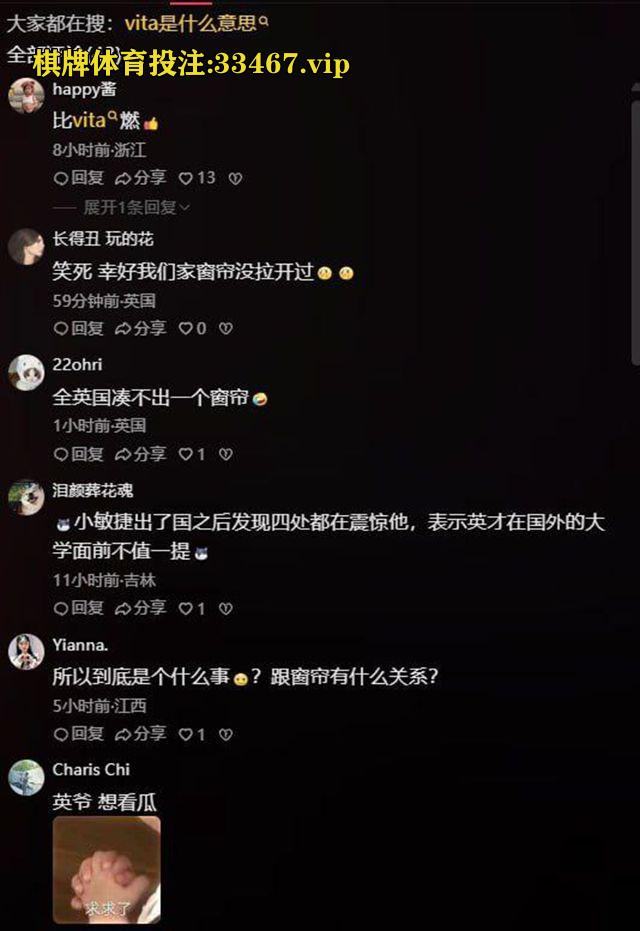Reply to happy酱's comment

tap(79, 178)
